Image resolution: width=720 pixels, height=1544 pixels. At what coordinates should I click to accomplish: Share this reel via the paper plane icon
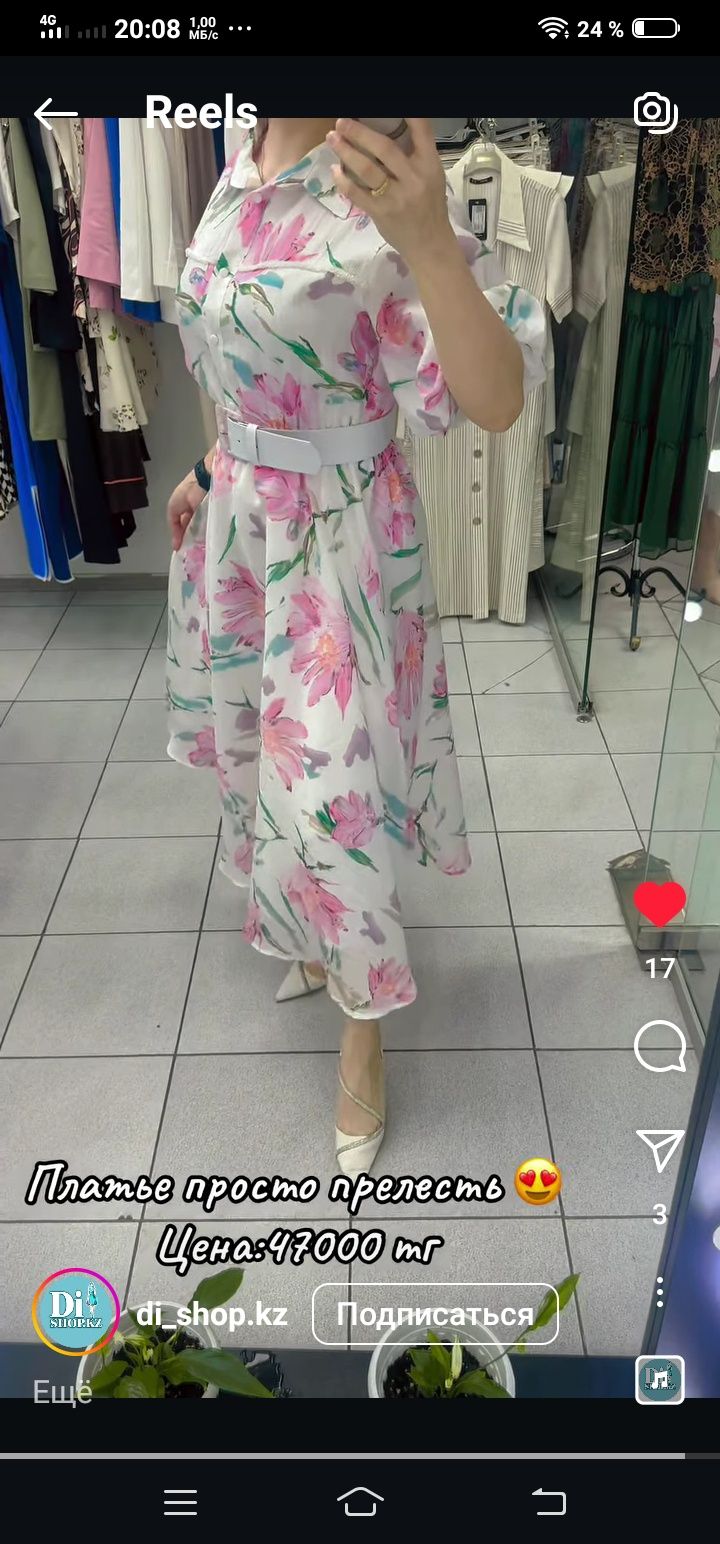(x=660, y=1151)
